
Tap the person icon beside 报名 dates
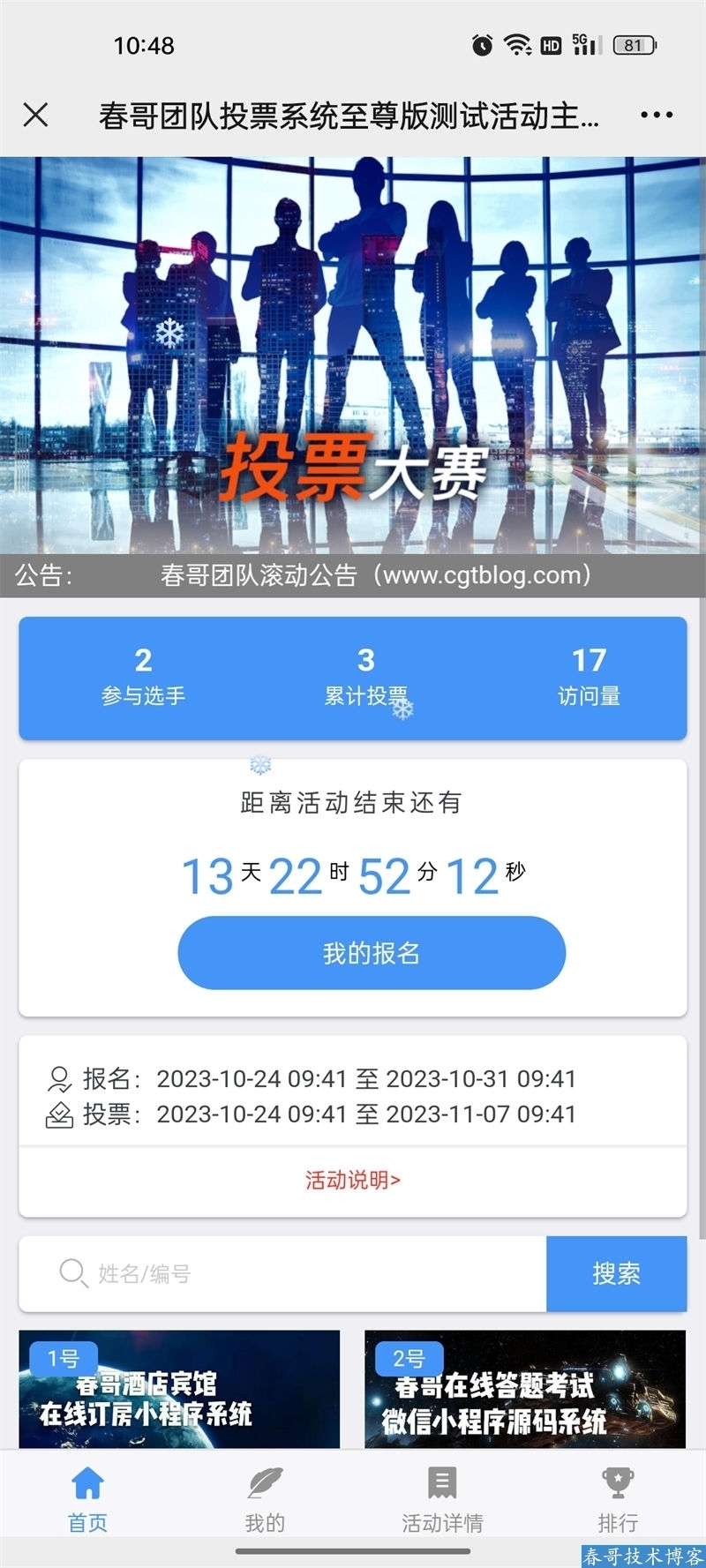(x=58, y=1078)
